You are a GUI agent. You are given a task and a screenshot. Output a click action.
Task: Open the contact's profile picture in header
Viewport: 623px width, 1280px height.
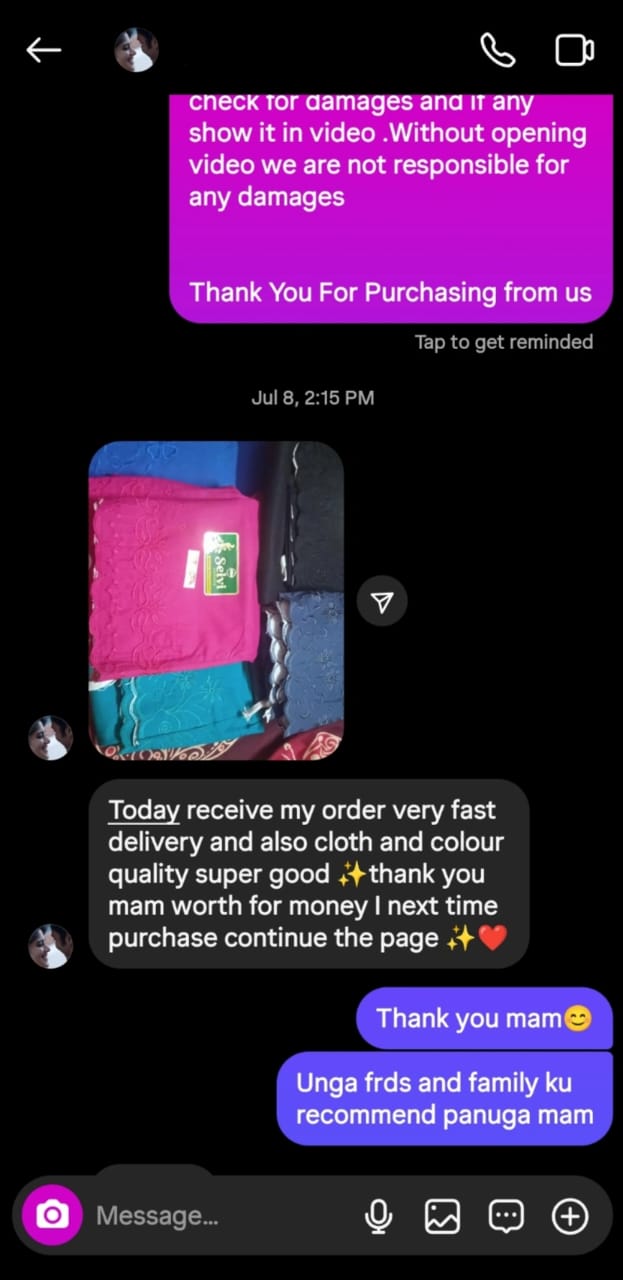[135, 50]
